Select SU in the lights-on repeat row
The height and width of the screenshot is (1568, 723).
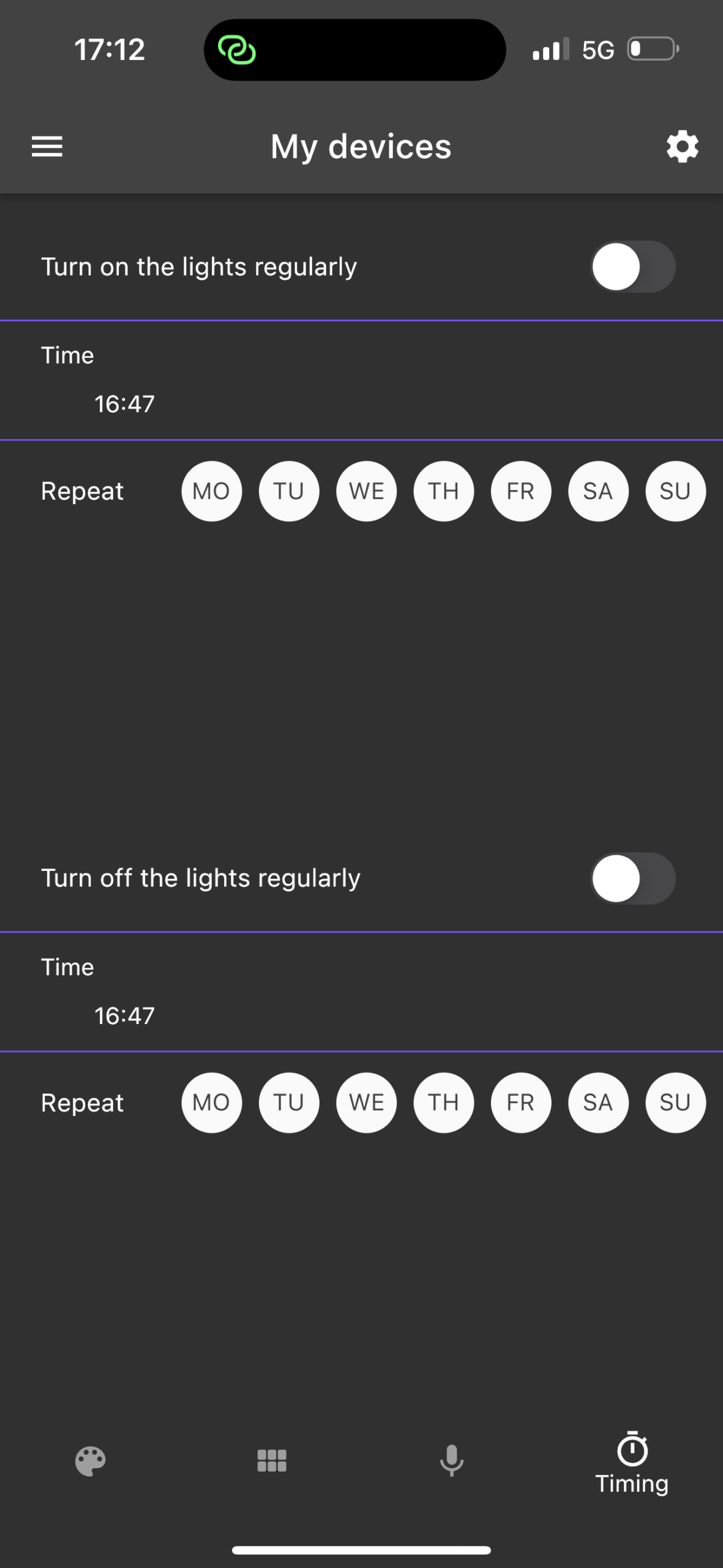click(x=675, y=491)
